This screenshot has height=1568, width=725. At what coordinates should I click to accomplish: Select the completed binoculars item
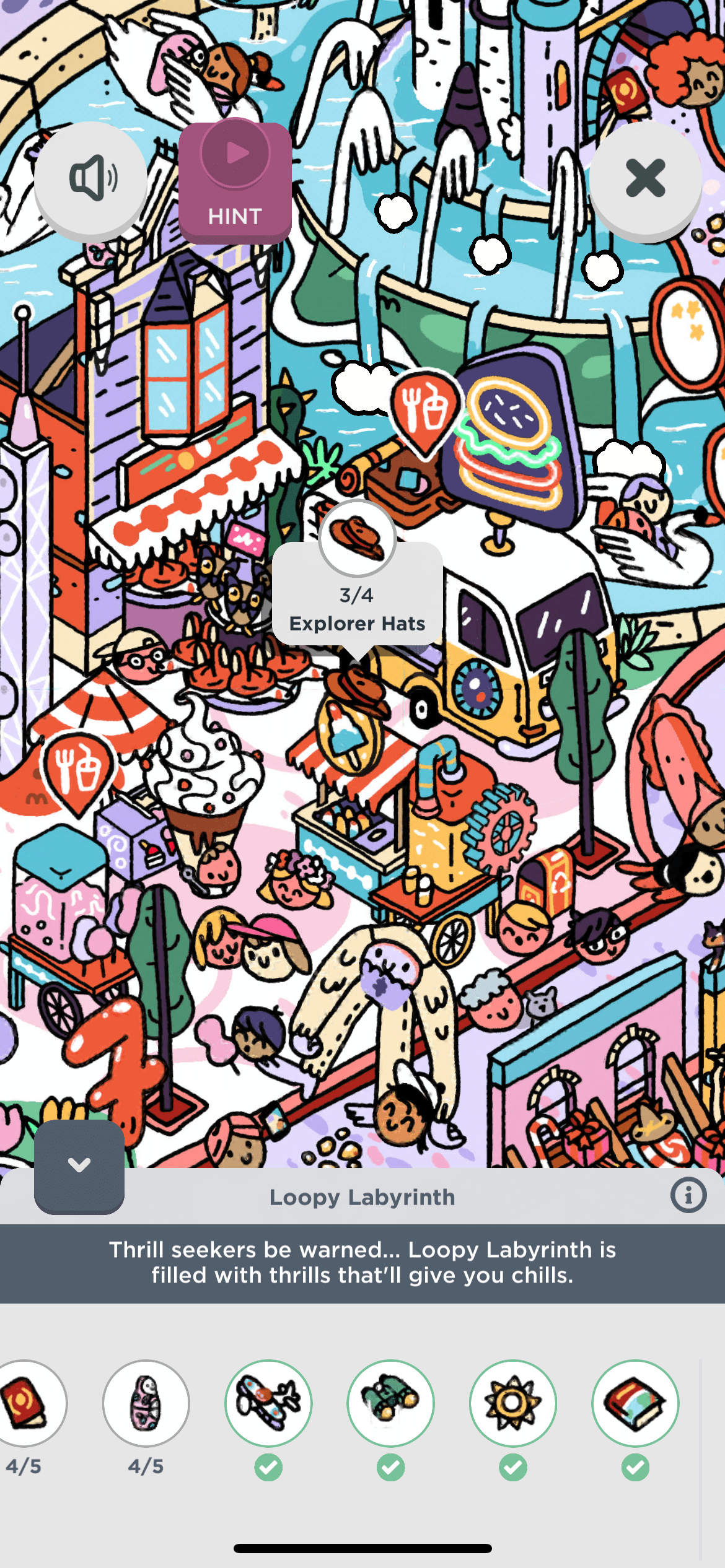coord(390,1403)
